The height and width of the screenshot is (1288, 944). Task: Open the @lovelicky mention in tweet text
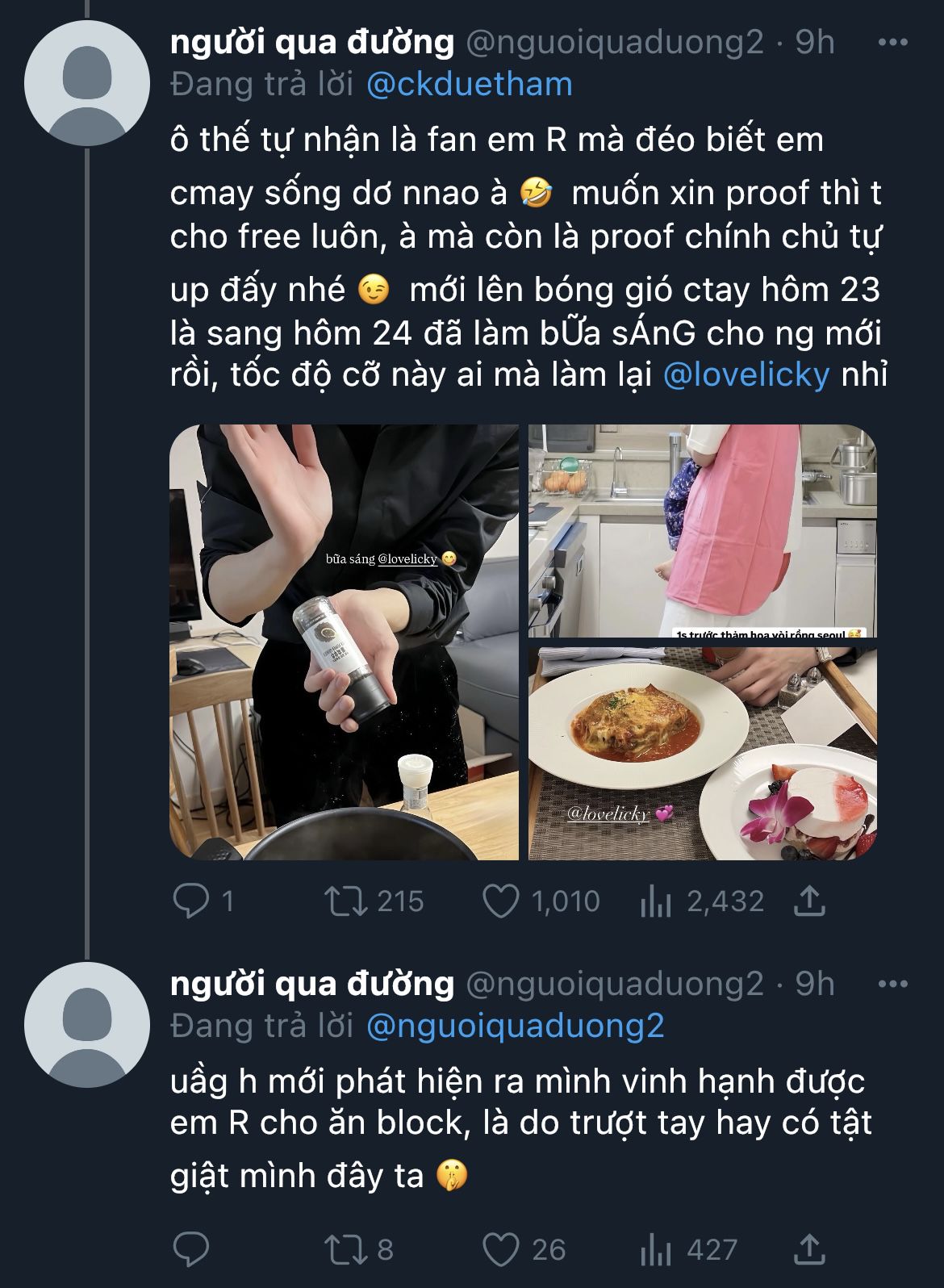pyautogui.click(x=746, y=374)
